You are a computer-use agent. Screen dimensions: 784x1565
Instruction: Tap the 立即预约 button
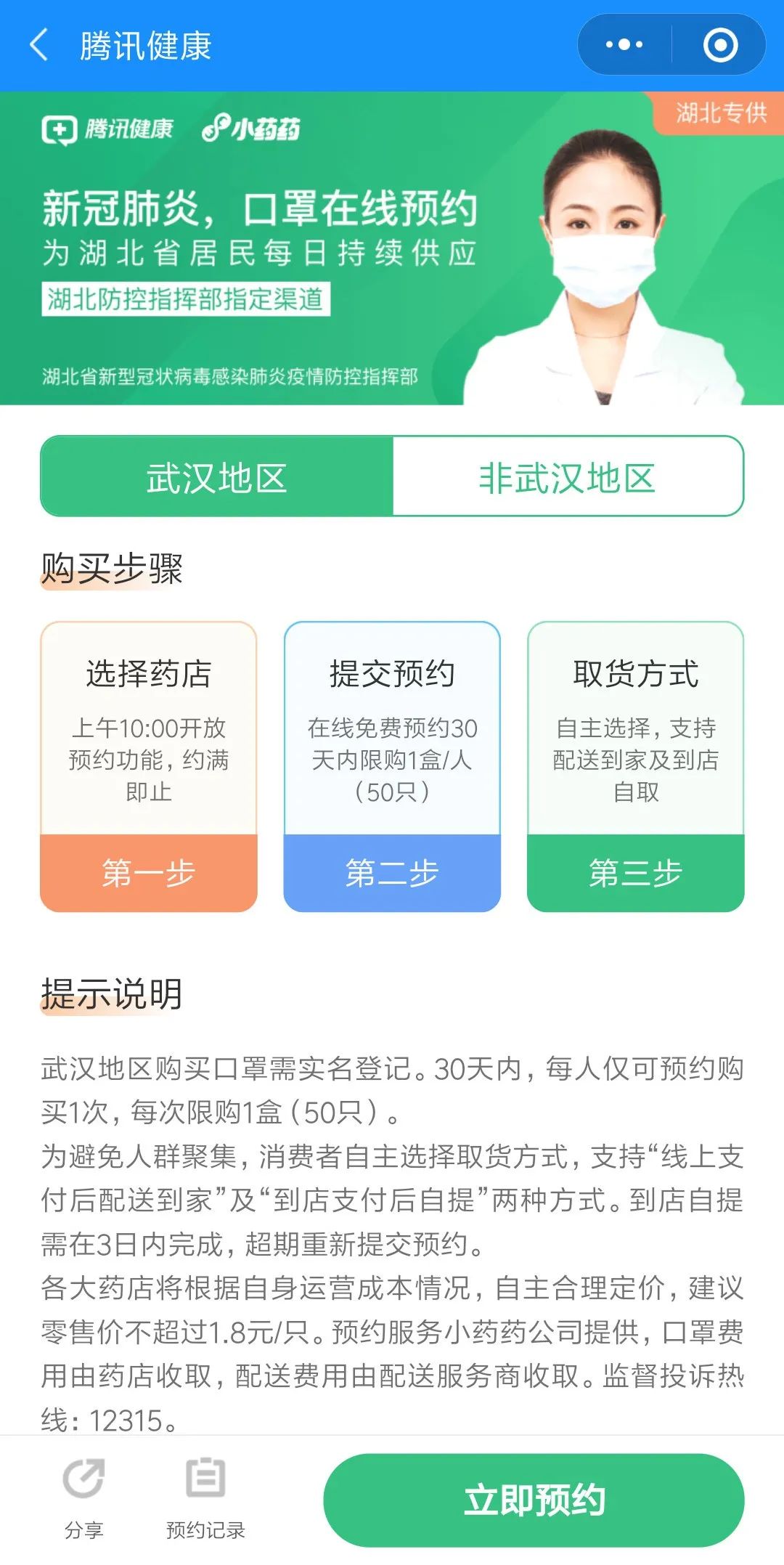(534, 1499)
